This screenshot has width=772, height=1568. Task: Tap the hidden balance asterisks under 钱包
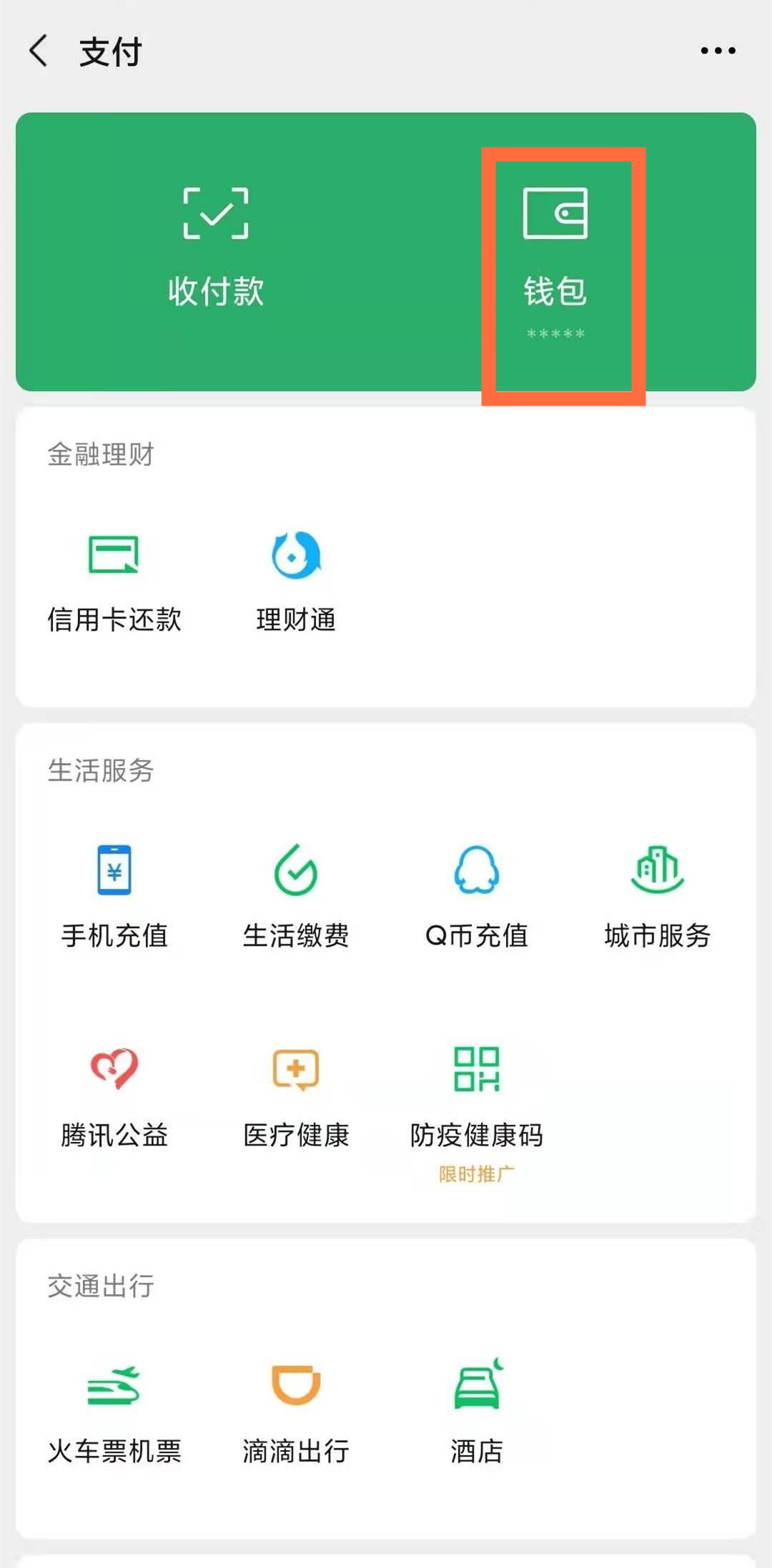pyautogui.click(x=556, y=335)
